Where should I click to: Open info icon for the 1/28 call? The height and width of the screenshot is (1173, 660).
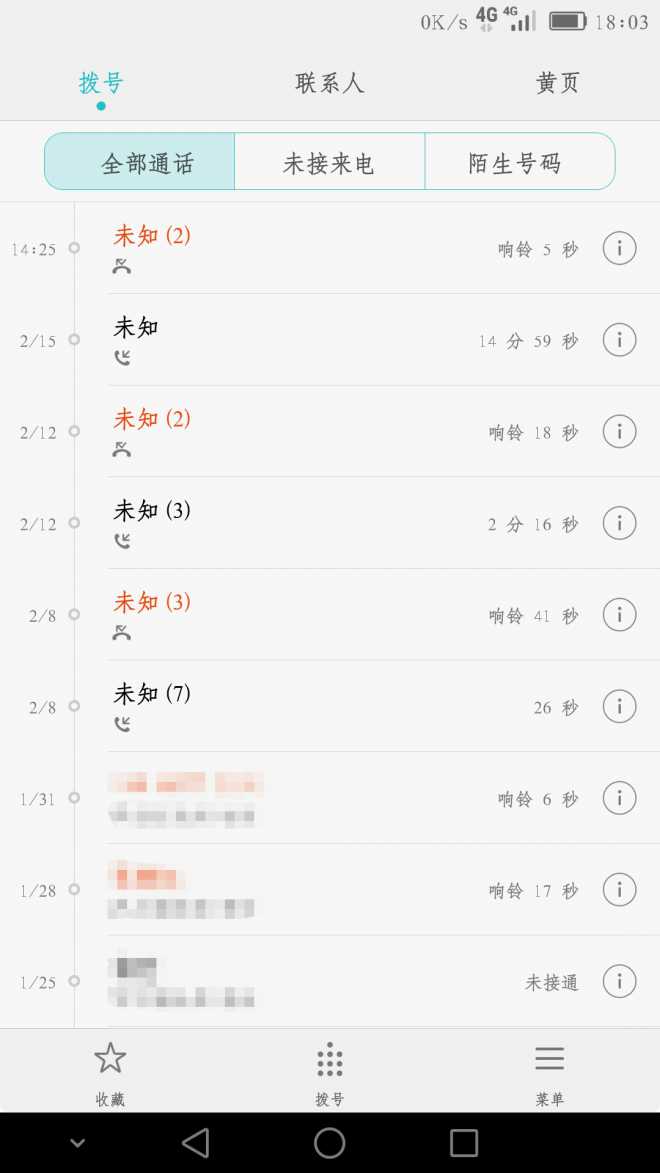(619, 890)
